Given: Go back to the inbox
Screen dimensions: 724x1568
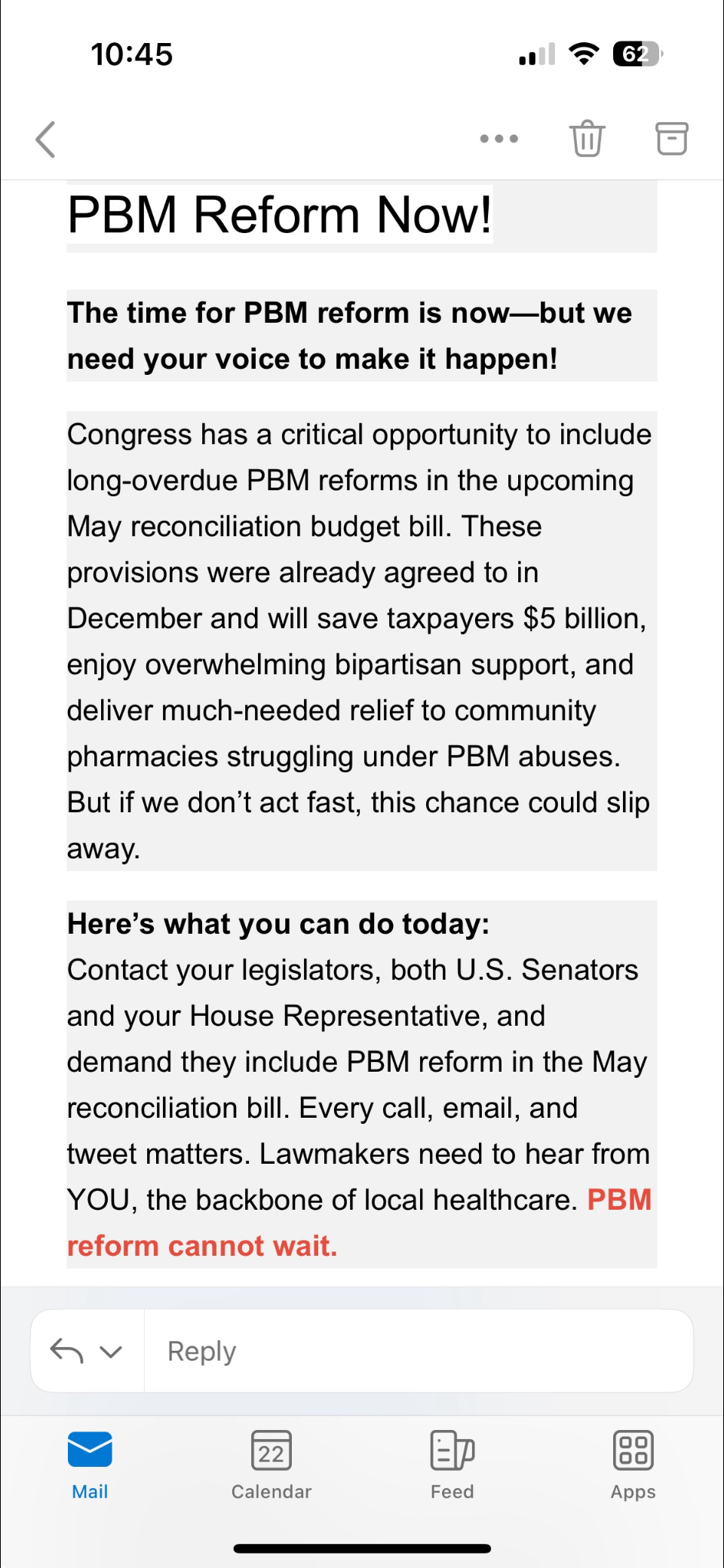Looking at the screenshot, I should [x=46, y=140].
